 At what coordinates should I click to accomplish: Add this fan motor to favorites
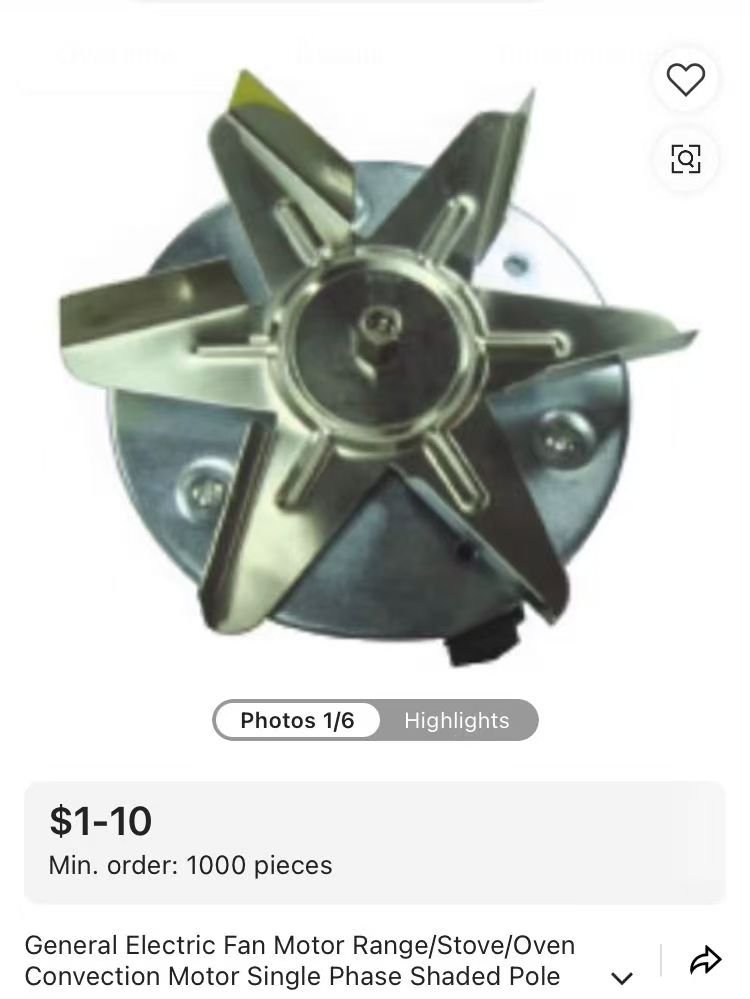coord(685,80)
